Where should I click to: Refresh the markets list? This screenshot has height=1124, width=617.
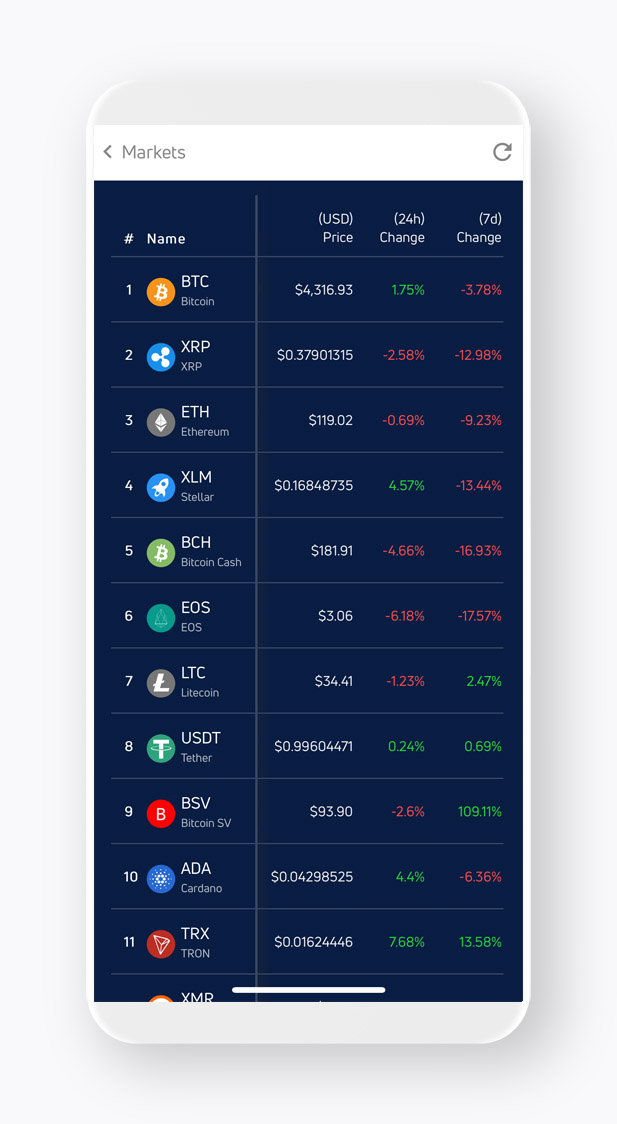pos(502,152)
